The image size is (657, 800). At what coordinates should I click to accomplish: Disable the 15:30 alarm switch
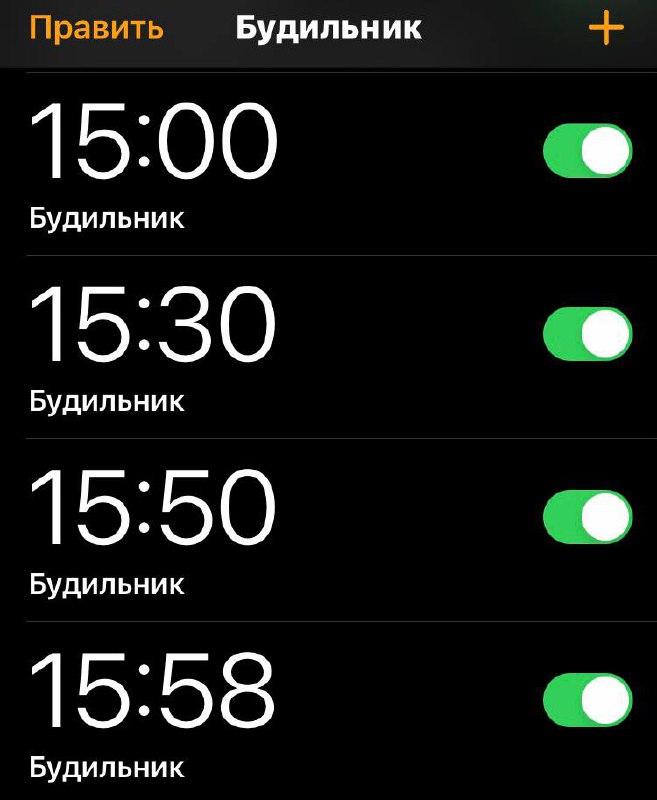(587, 334)
